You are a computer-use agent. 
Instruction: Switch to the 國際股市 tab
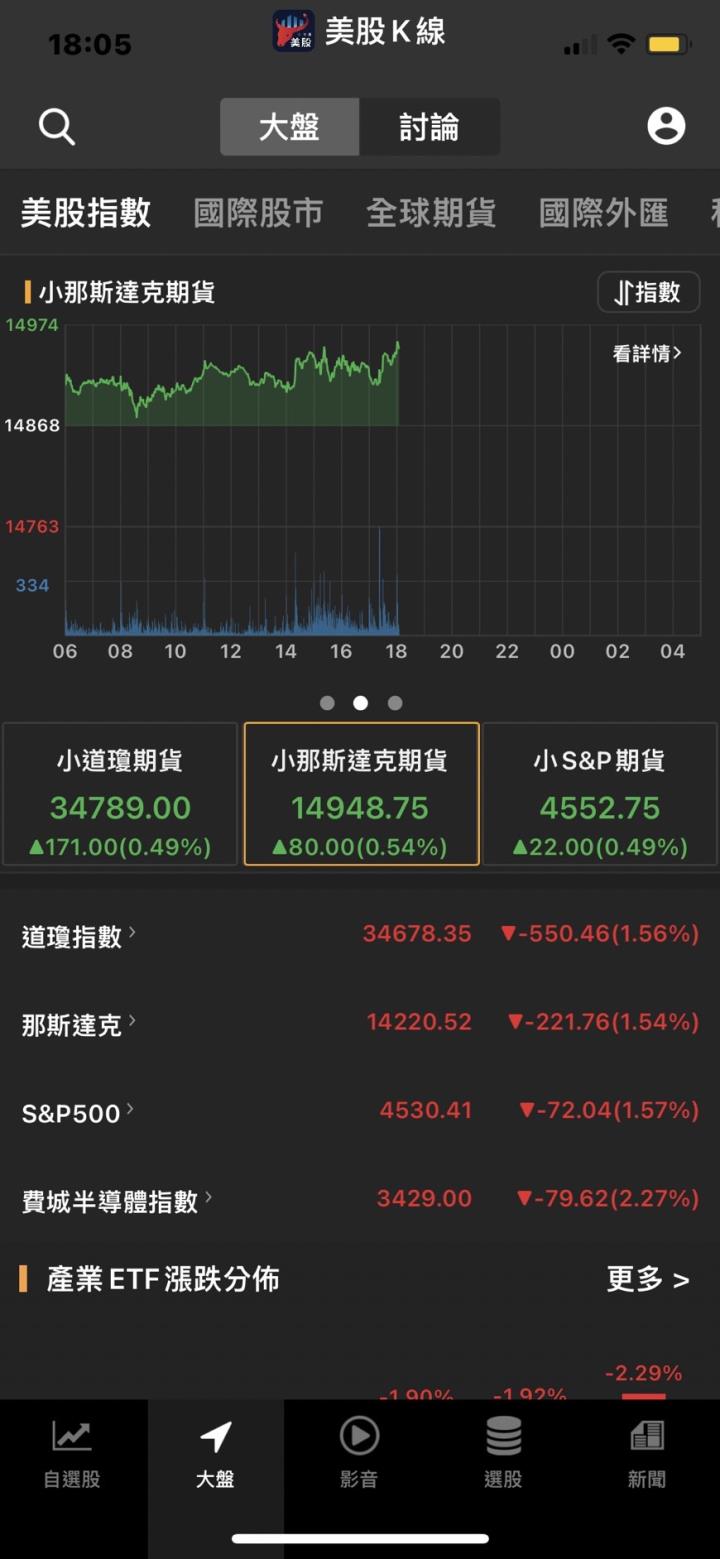[x=258, y=212]
